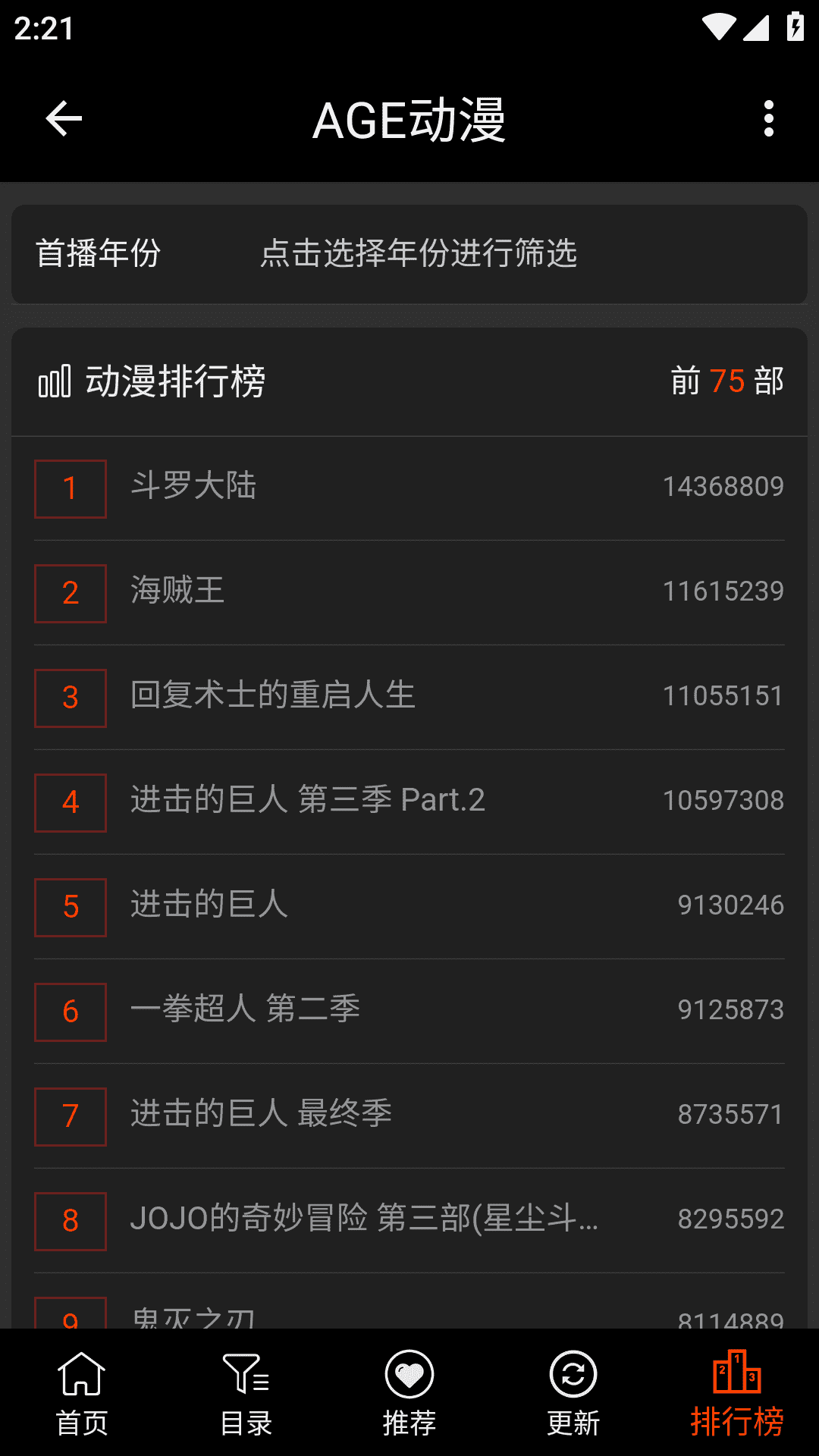Go back using the arrow icon
819x1456 pixels.
click(64, 119)
